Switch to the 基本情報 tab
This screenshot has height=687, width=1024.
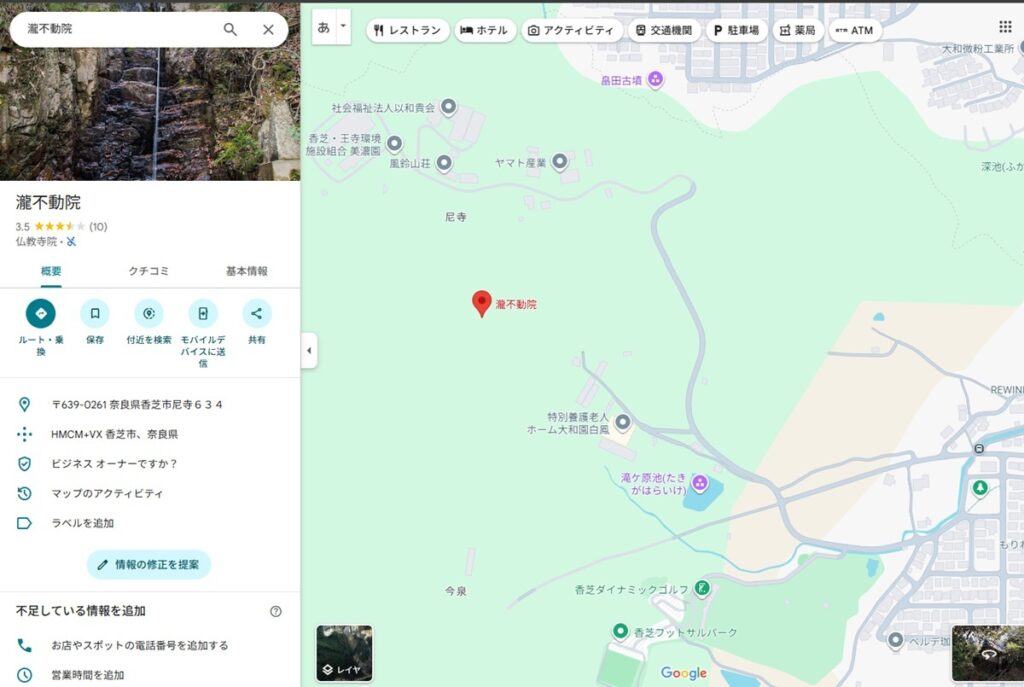pyautogui.click(x=246, y=271)
